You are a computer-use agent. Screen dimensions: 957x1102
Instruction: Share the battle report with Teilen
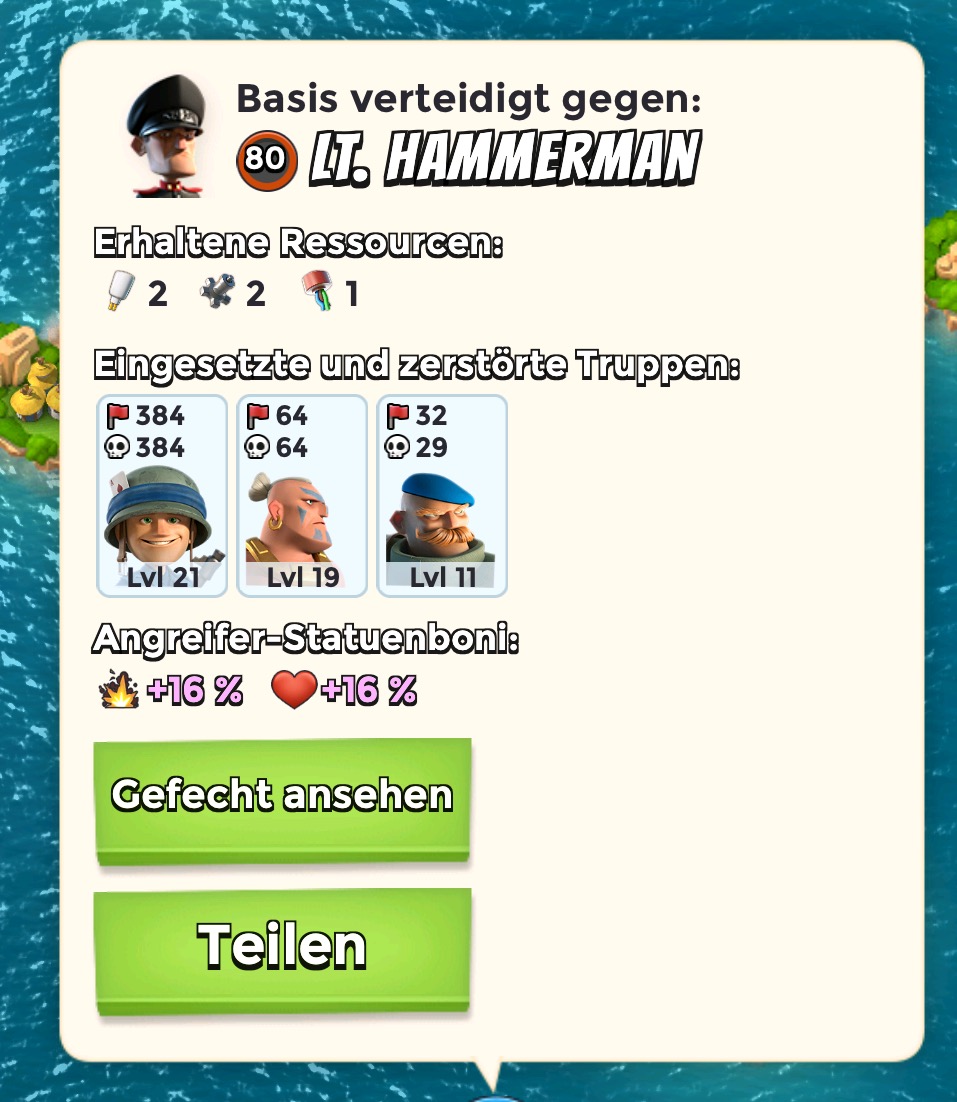point(282,946)
